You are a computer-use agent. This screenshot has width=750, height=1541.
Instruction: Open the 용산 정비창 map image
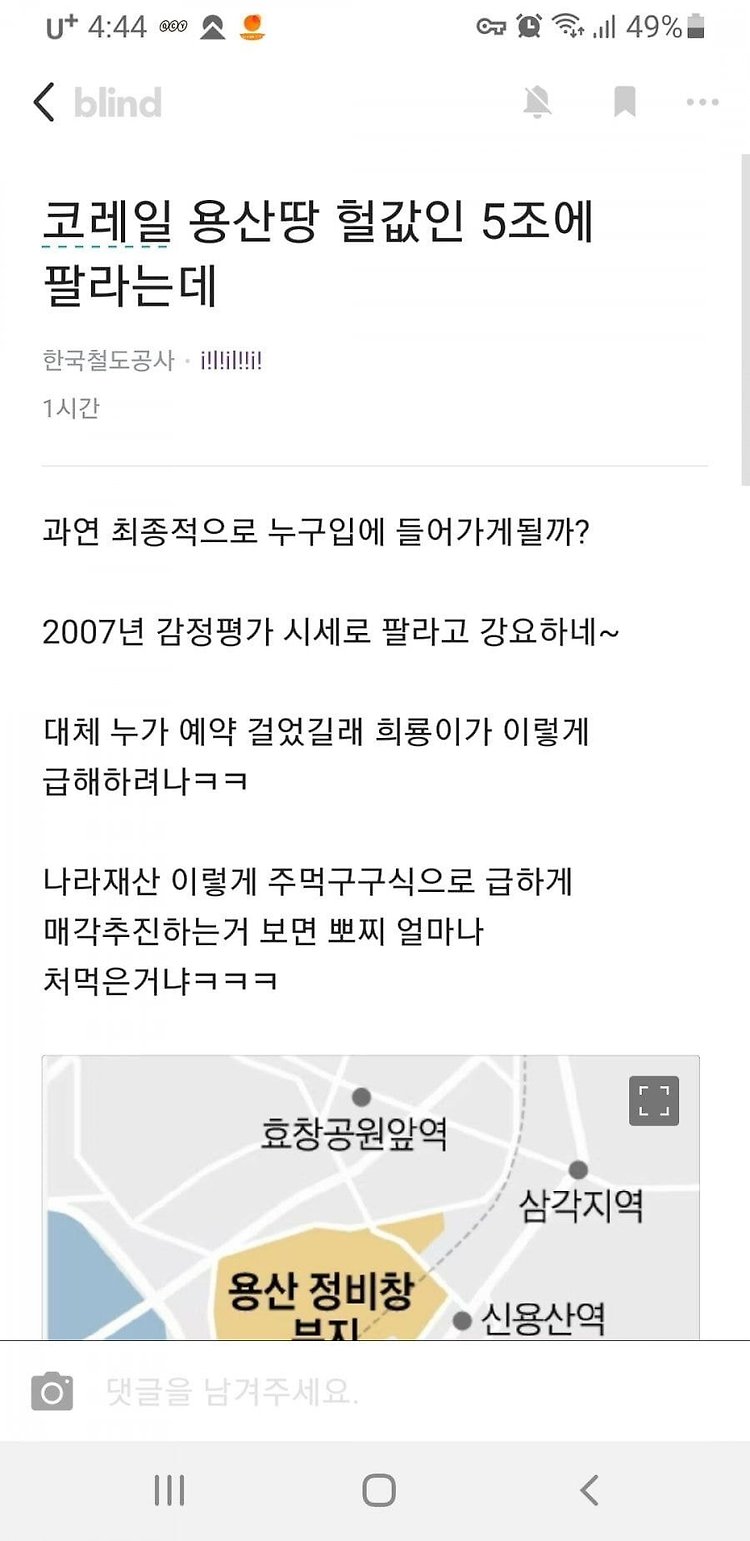370,1198
